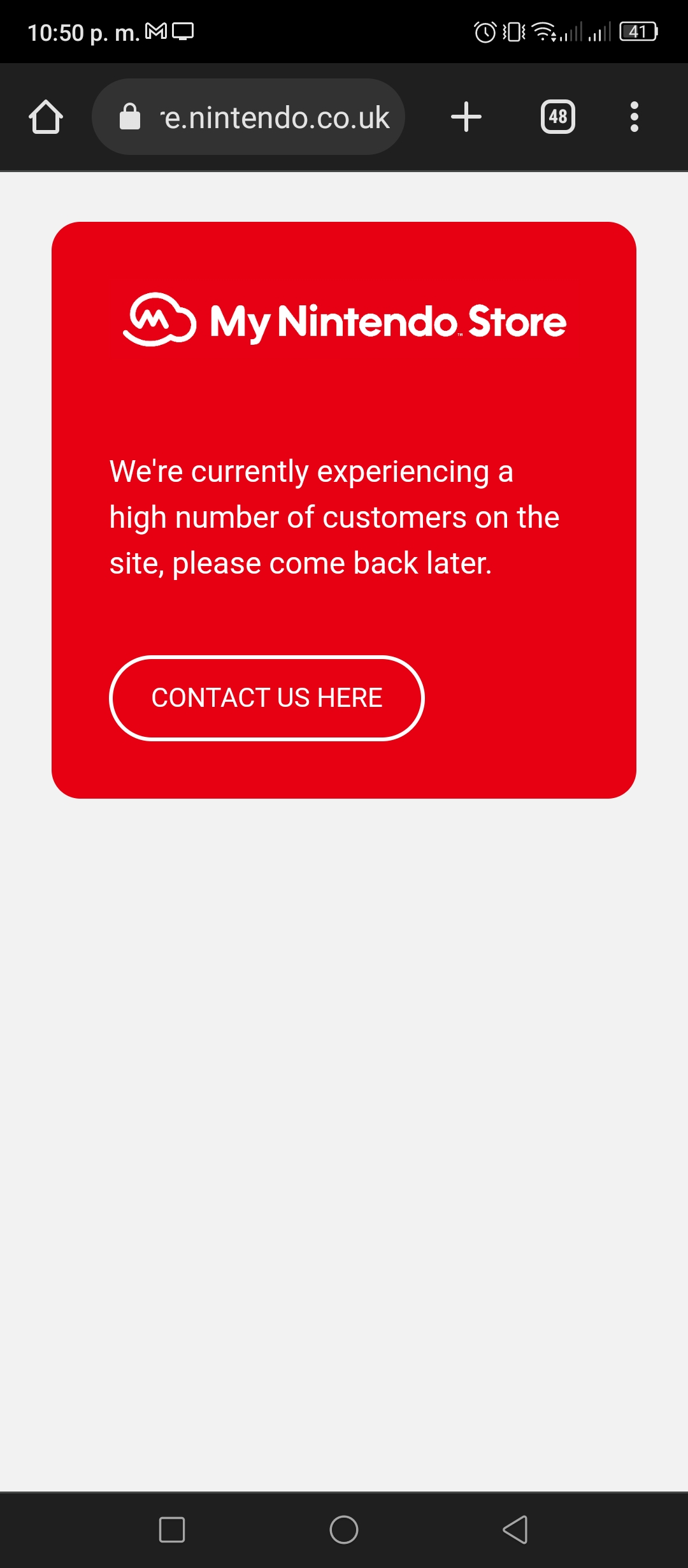Tap the browser home icon

(x=46, y=117)
